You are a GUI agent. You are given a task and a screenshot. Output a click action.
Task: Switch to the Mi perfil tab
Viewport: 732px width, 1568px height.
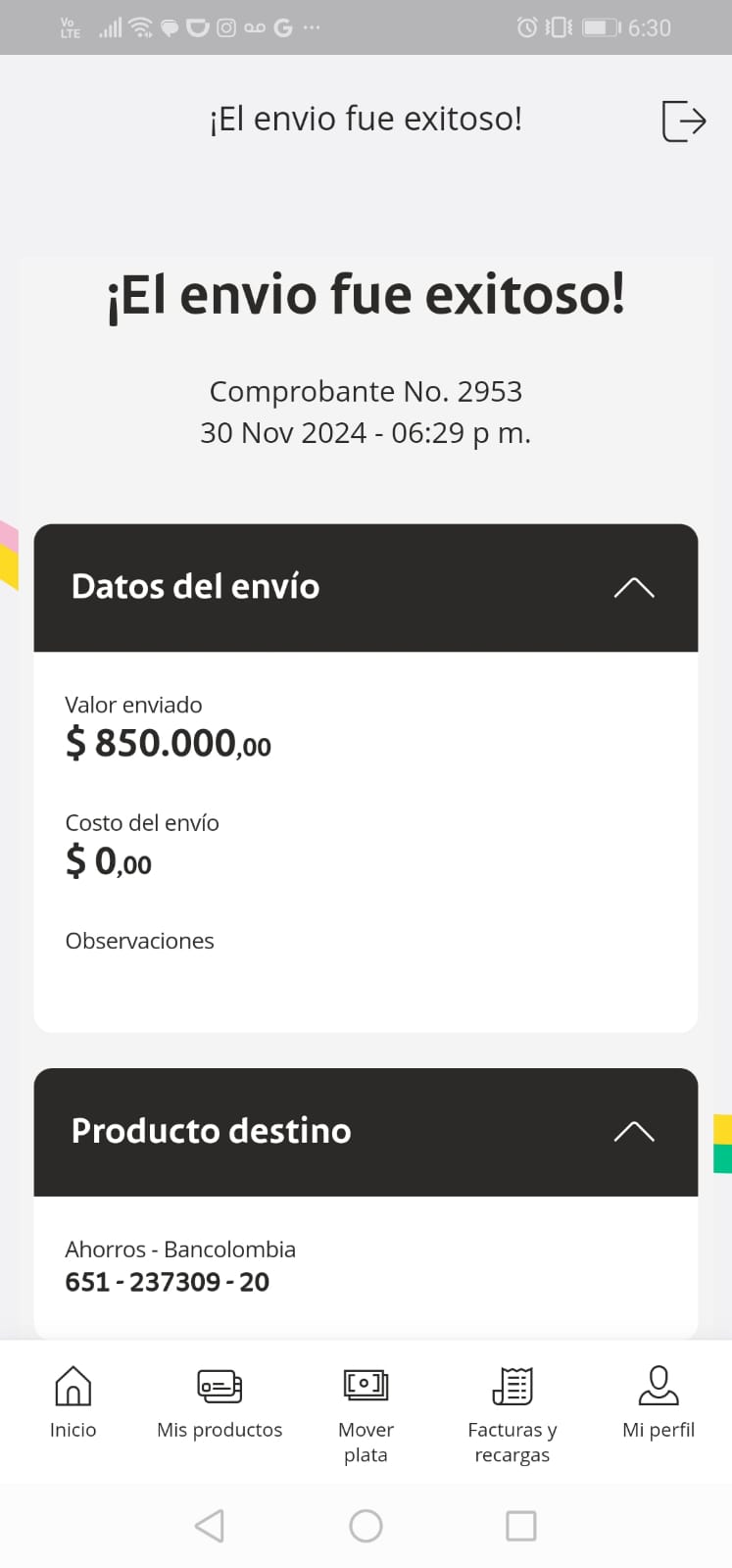coord(659,1403)
